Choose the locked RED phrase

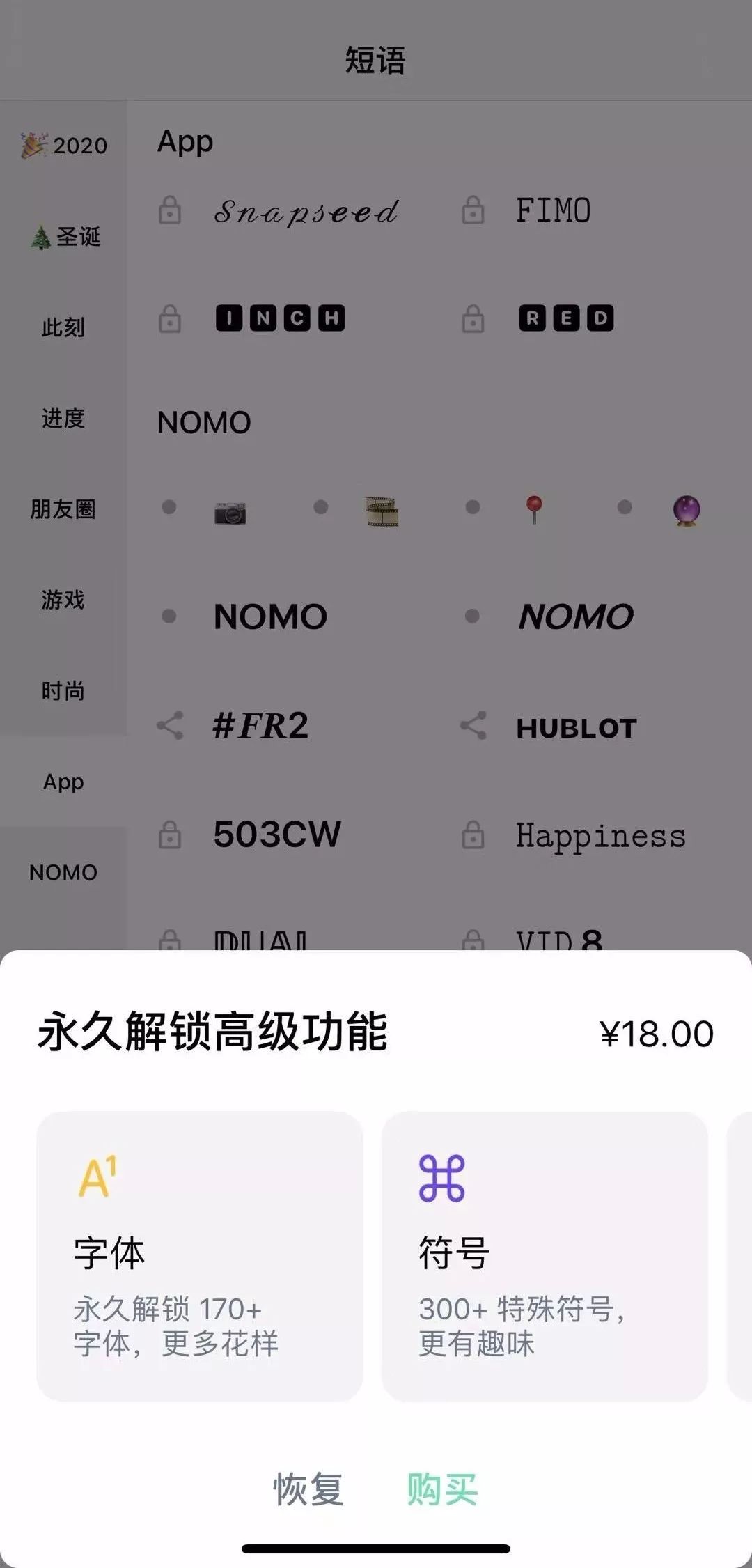pos(565,318)
